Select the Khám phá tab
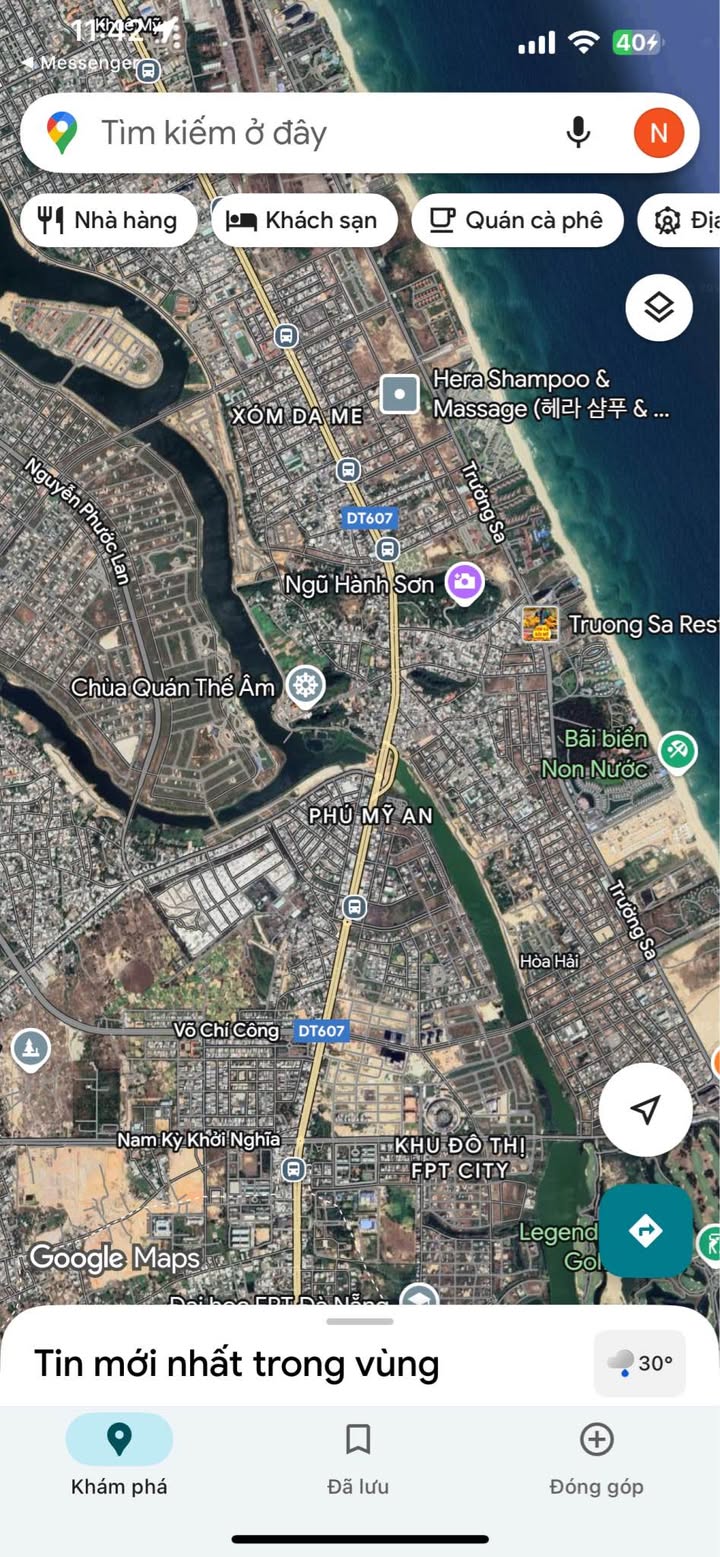The height and width of the screenshot is (1557, 720). (119, 1459)
